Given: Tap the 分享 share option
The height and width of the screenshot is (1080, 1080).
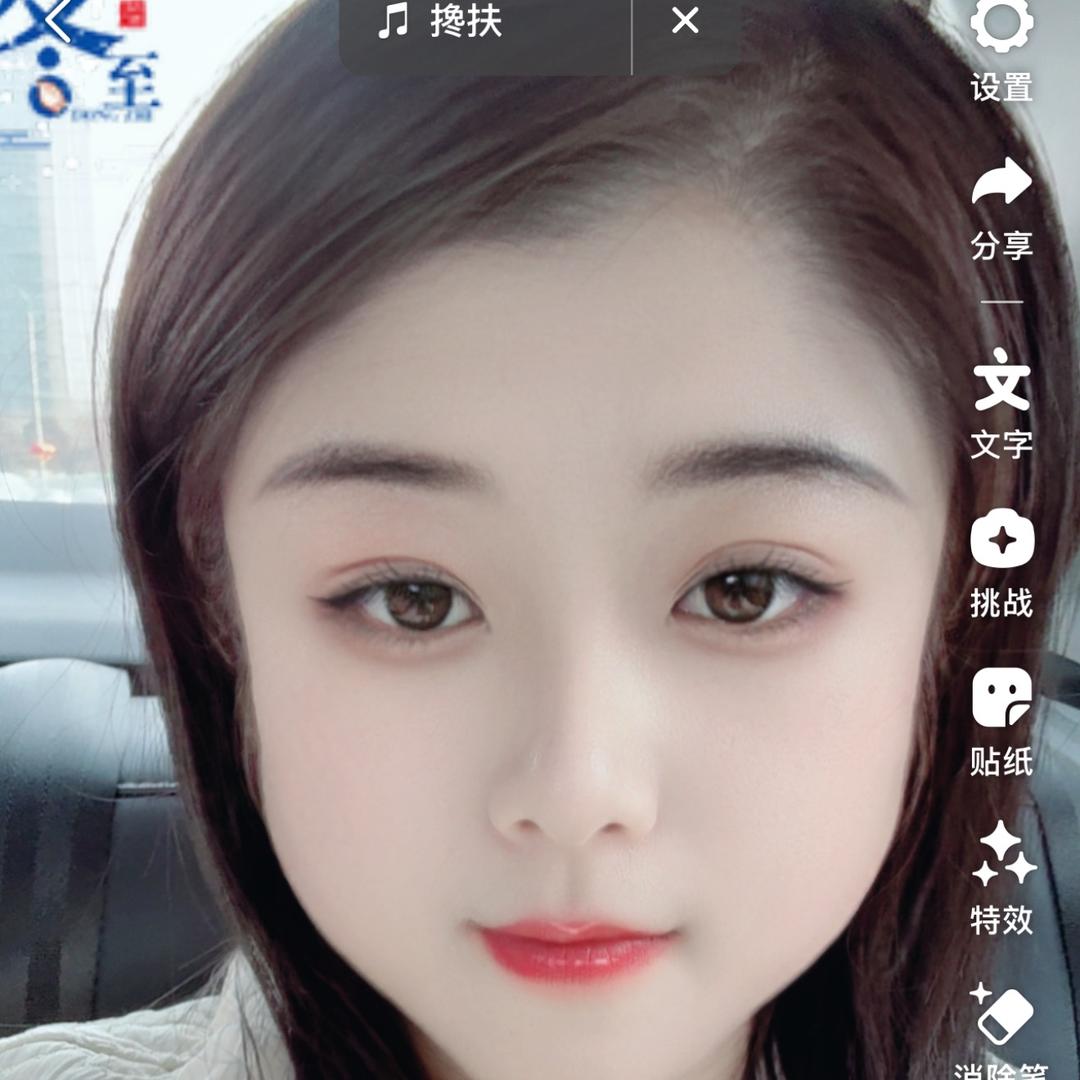Looking at the screenshot, I should pyautogui.click(x=1001, y=205).
